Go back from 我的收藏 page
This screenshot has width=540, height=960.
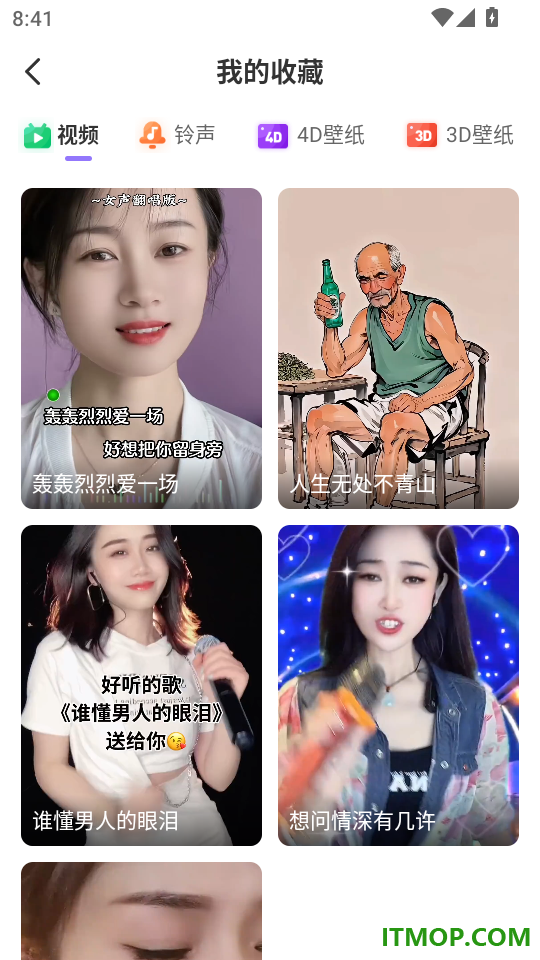point(33,72)
